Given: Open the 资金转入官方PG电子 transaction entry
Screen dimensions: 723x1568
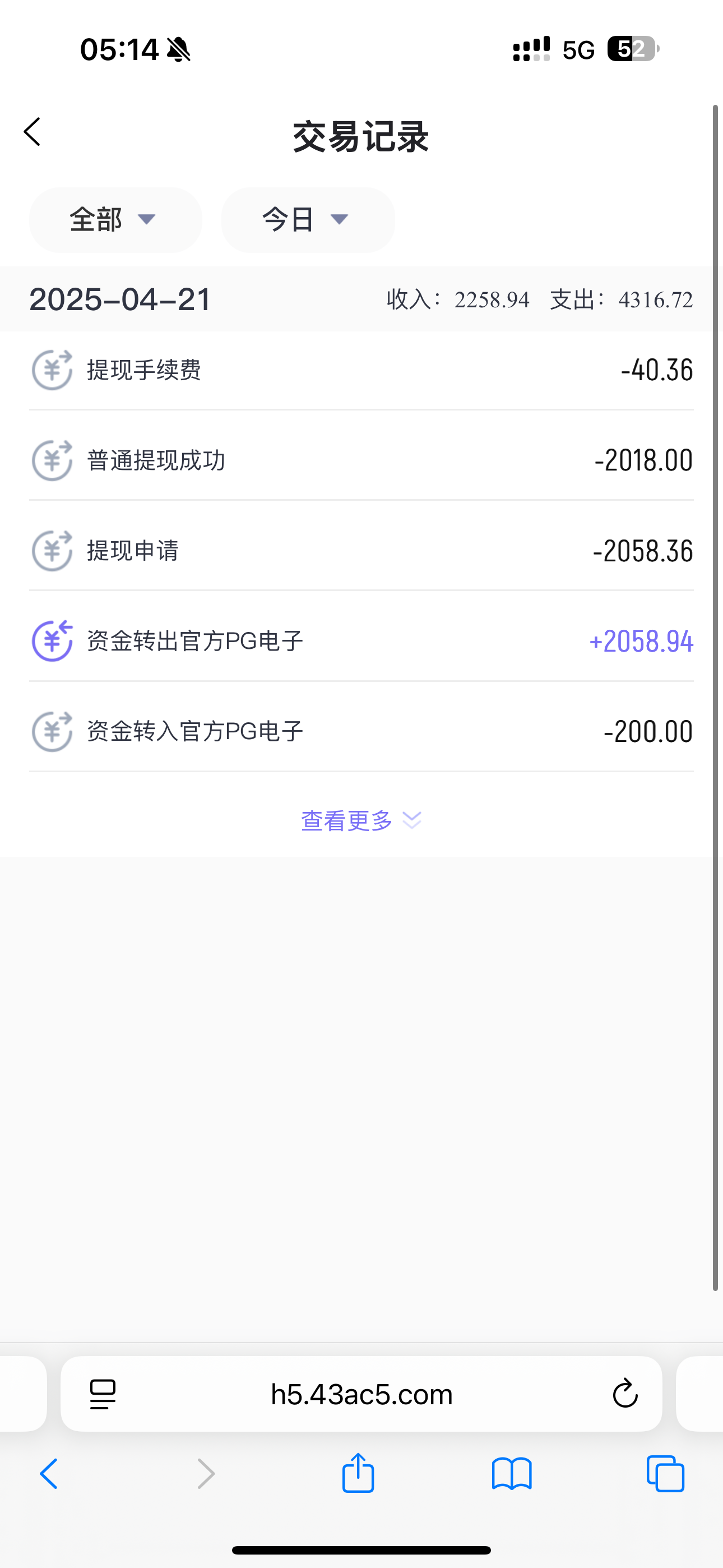Looking at the screenshot, I should pyautogui.click(x=361, y=731).
